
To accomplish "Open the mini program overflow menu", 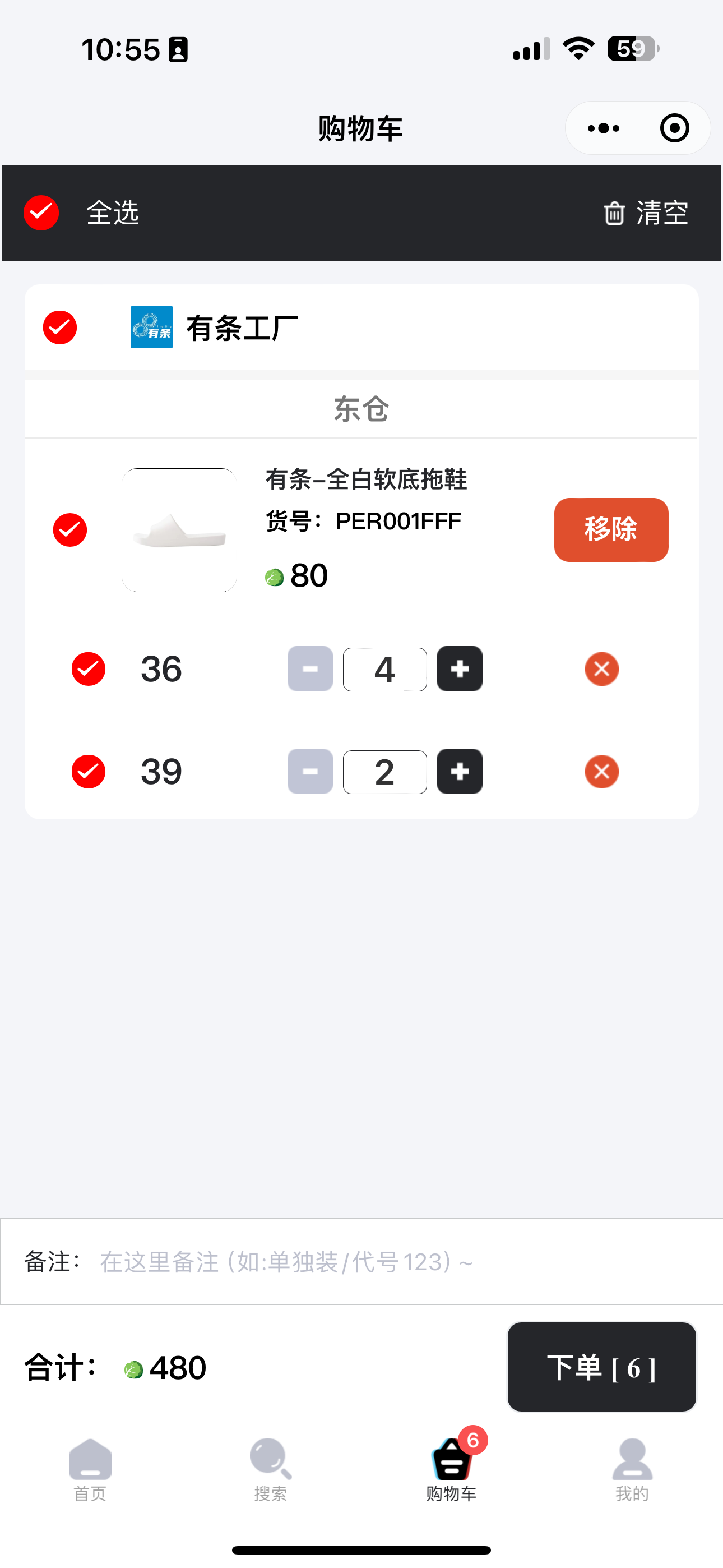I will coord(603,128).
